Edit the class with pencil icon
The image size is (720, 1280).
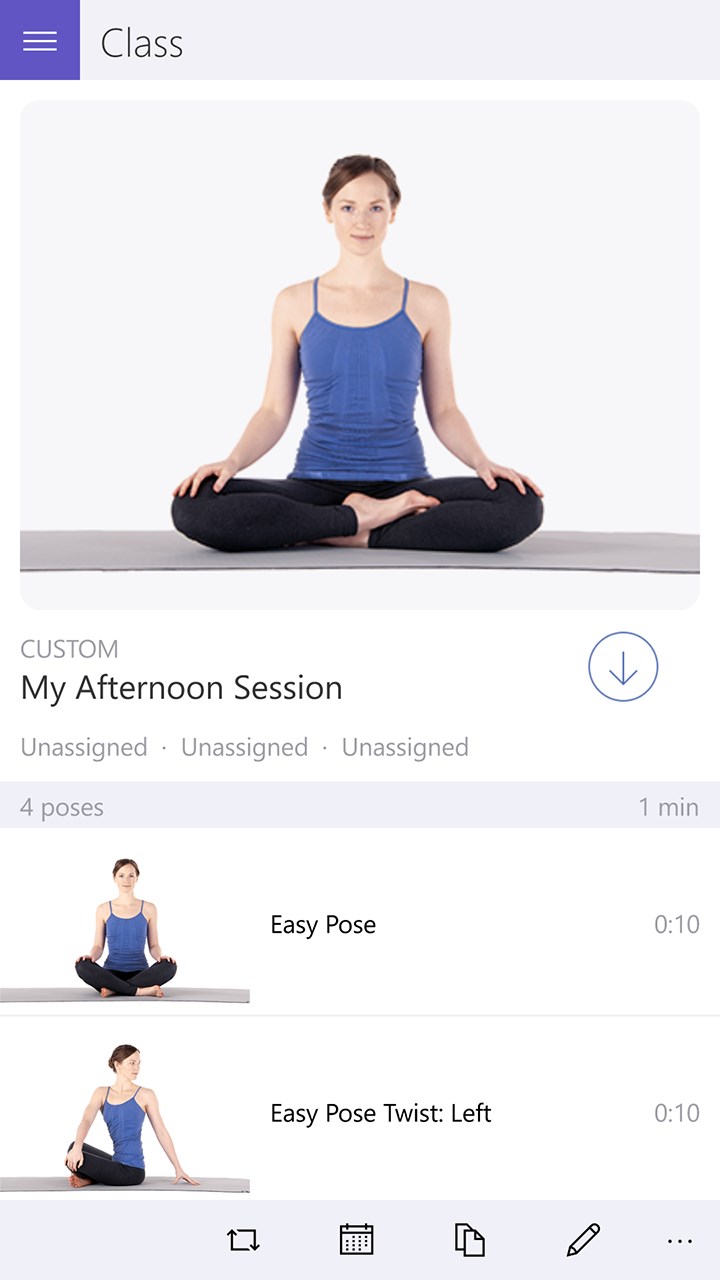(583, 1240)
